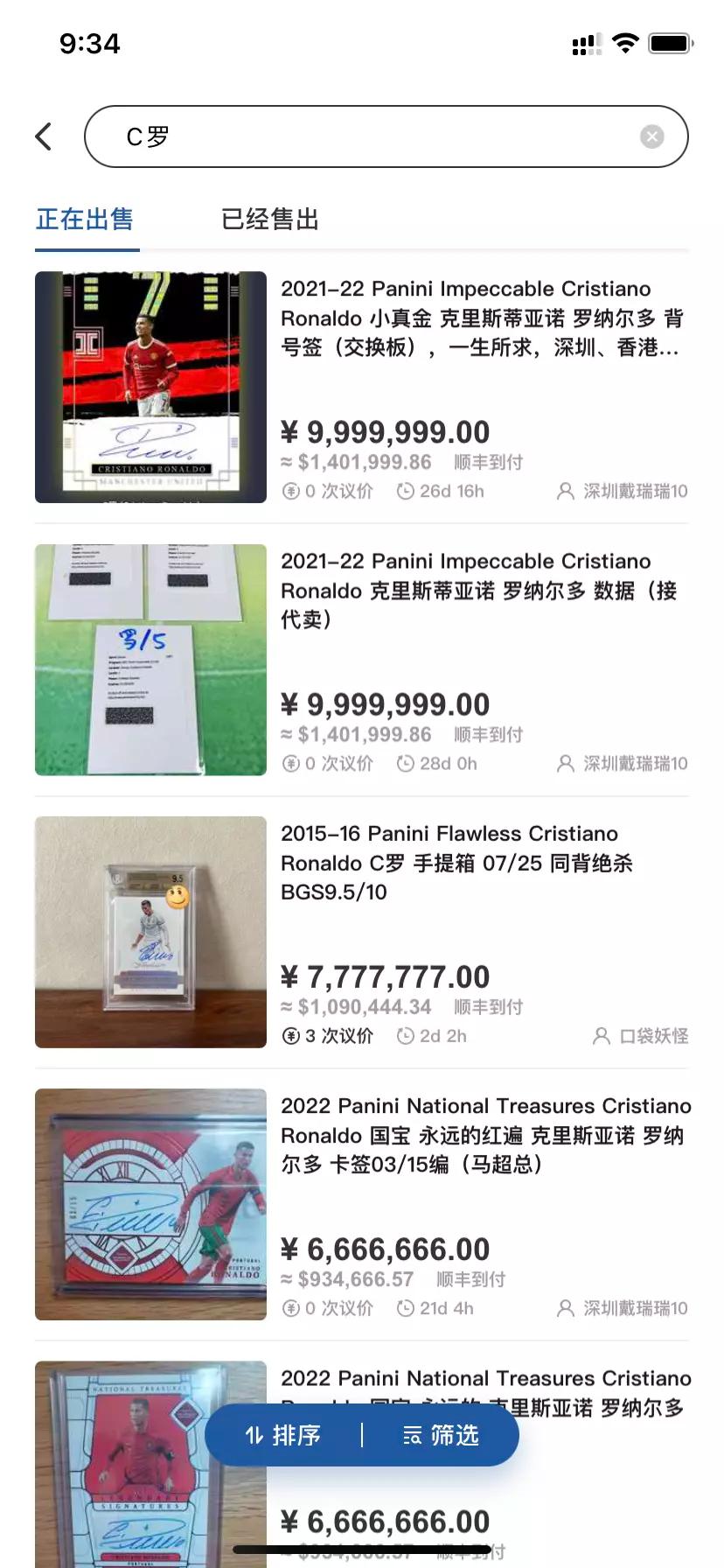Tap the person icon next to 口袋妖怪
This screenshot has height=1568, width=724.
[601, 1035]
